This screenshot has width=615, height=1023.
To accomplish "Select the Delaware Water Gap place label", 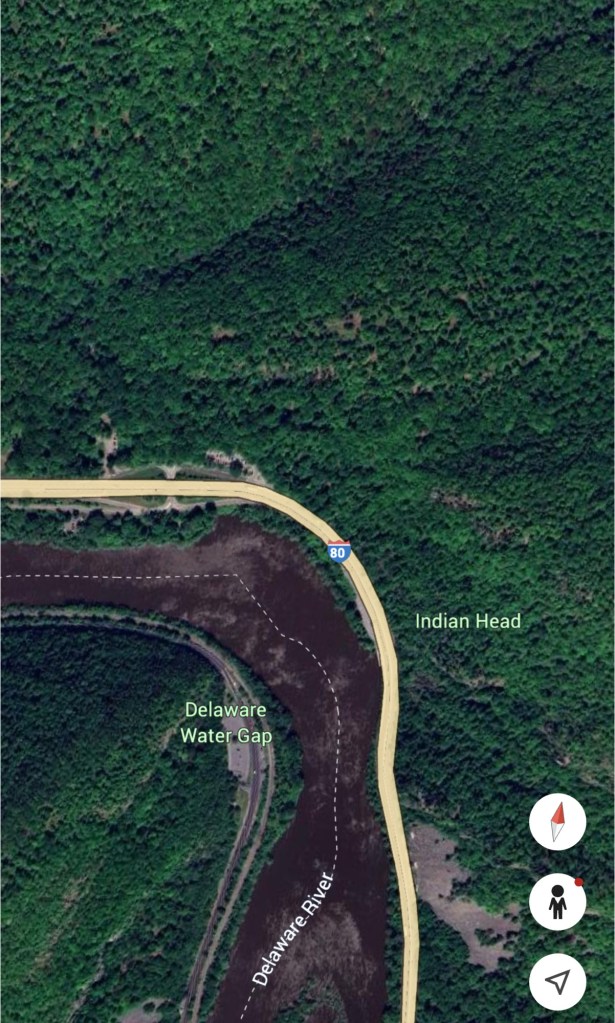I will [x=226, y=722].
